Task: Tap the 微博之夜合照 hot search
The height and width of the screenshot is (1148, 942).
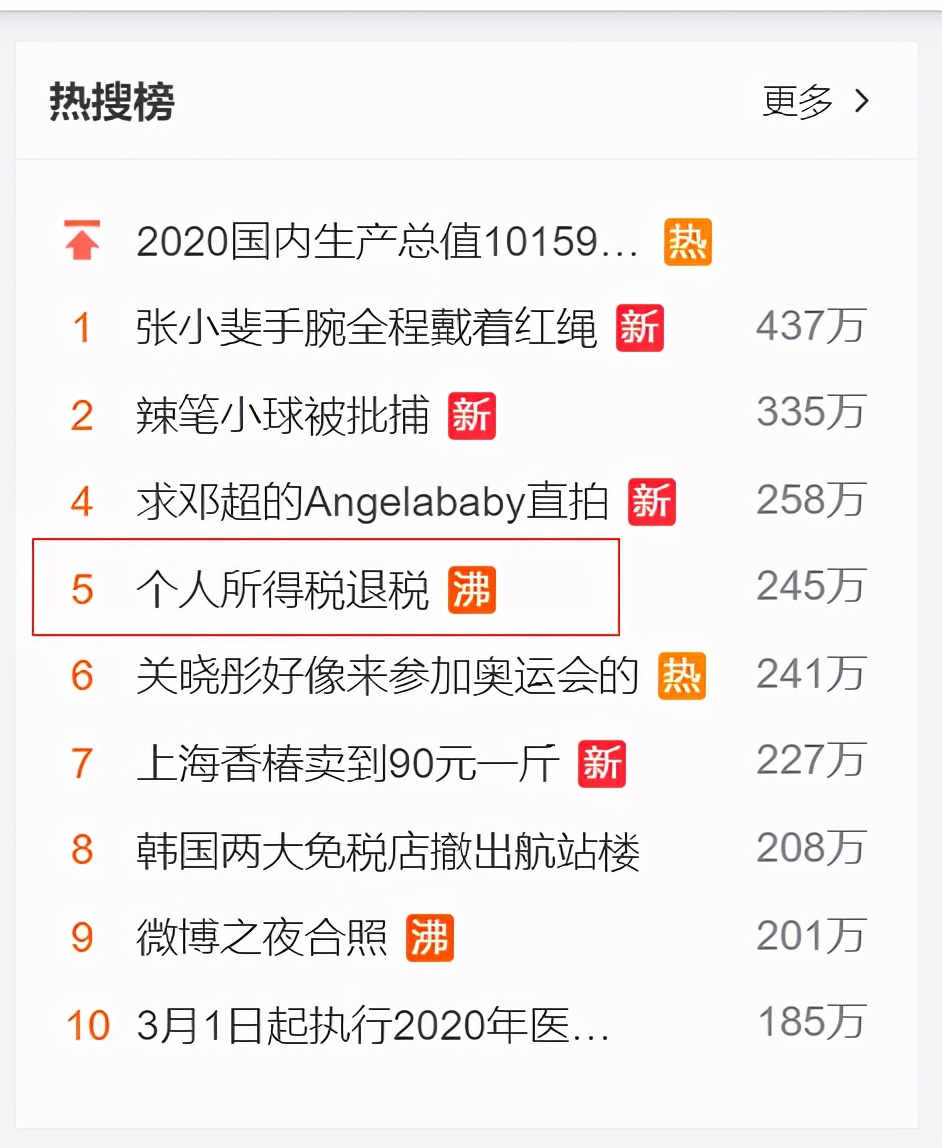Action: click(x=262, y=938)
